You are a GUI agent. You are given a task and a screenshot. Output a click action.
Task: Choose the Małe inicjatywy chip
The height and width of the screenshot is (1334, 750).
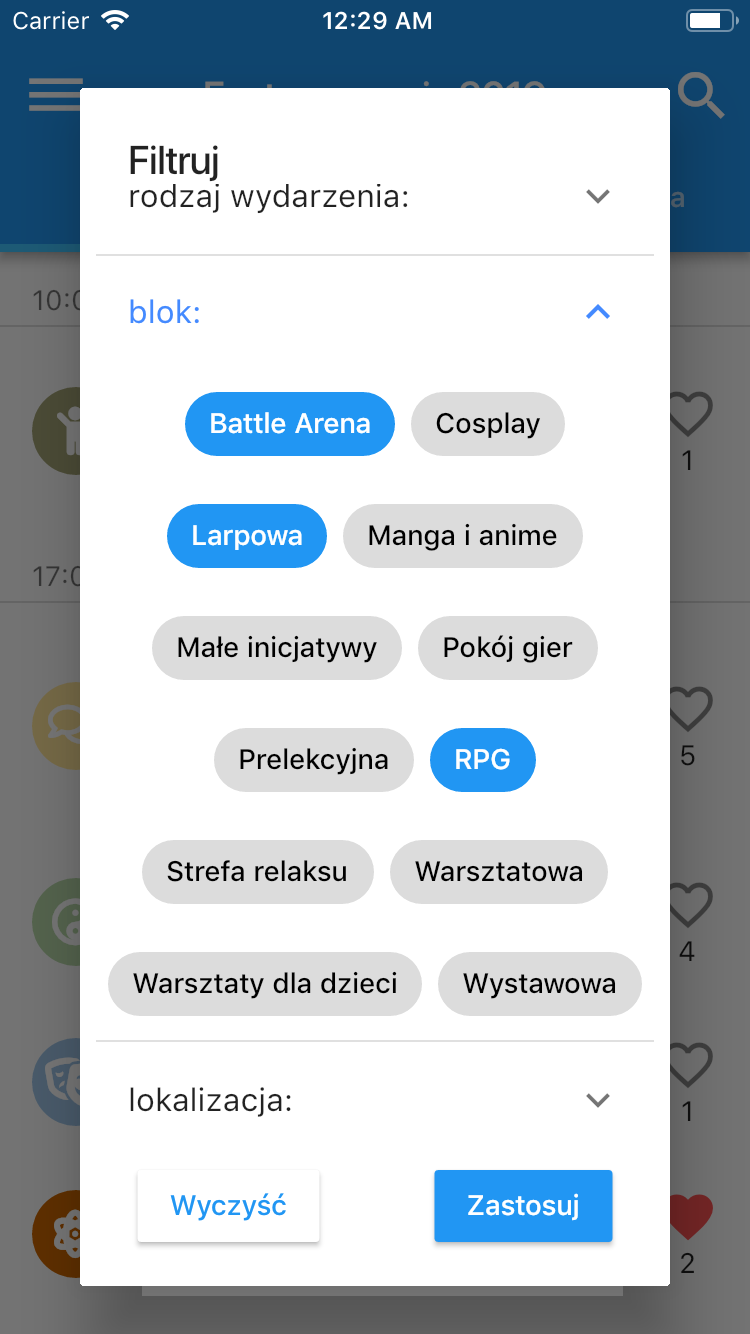(277, 648)
